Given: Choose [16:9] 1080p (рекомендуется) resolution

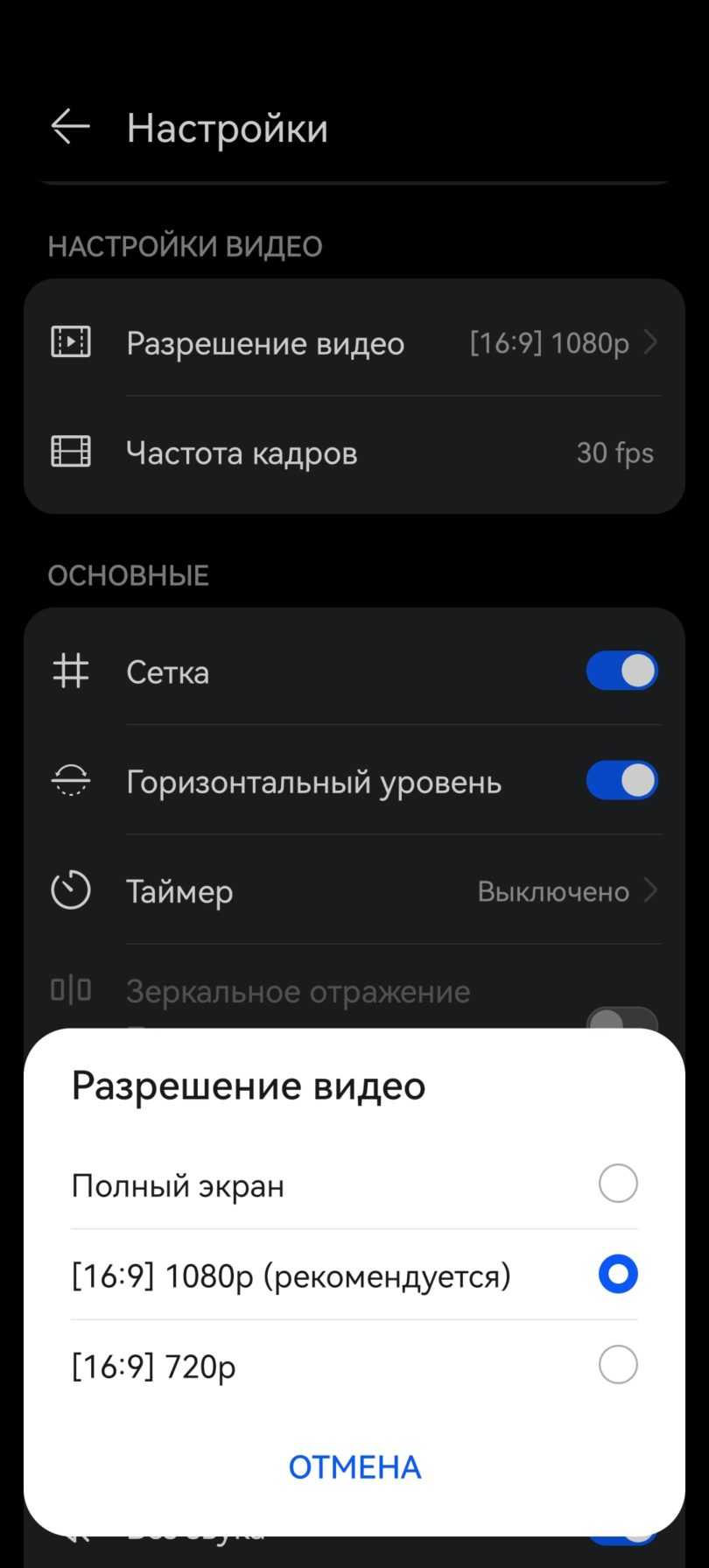Looking at the screenshot, I should coord(617,1275).
